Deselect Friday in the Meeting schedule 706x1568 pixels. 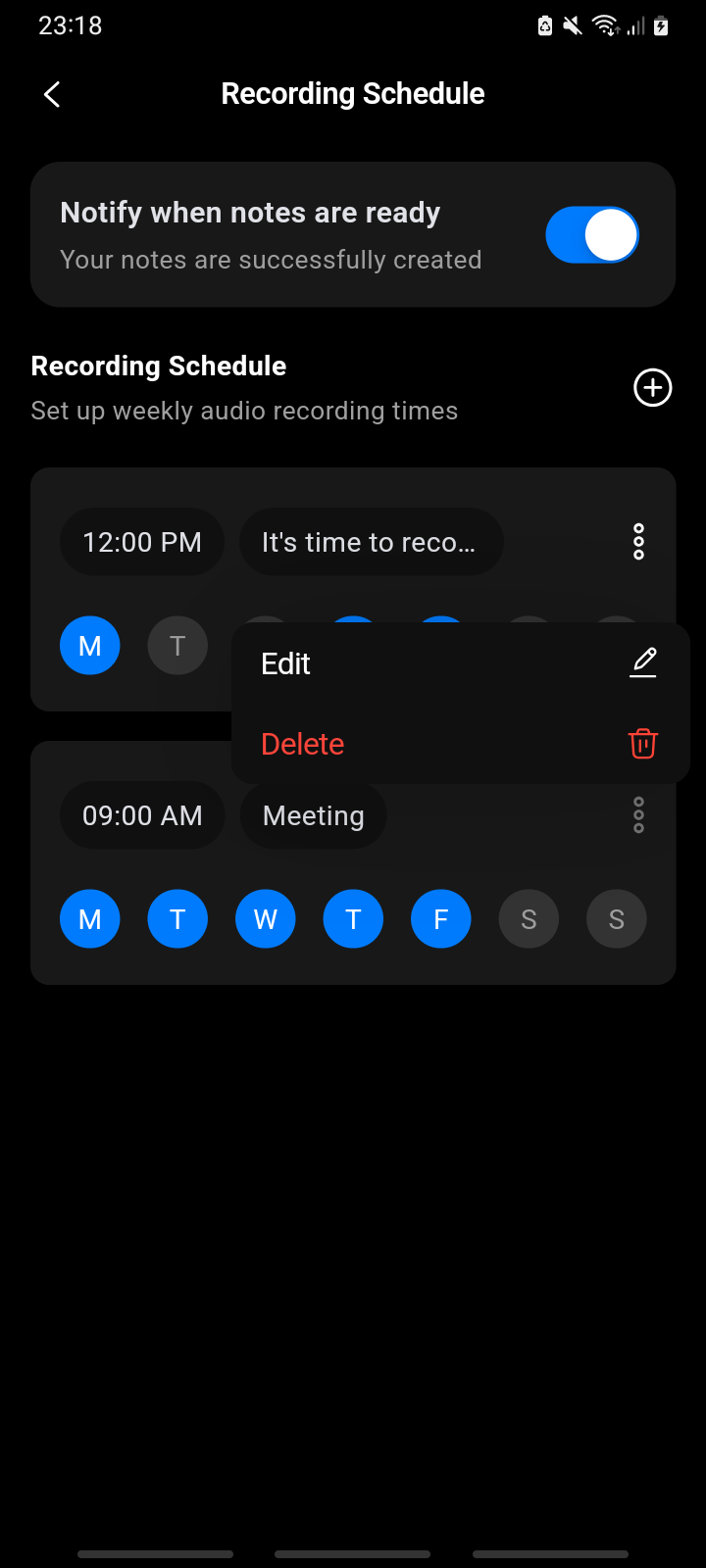(x=440, y=919)
